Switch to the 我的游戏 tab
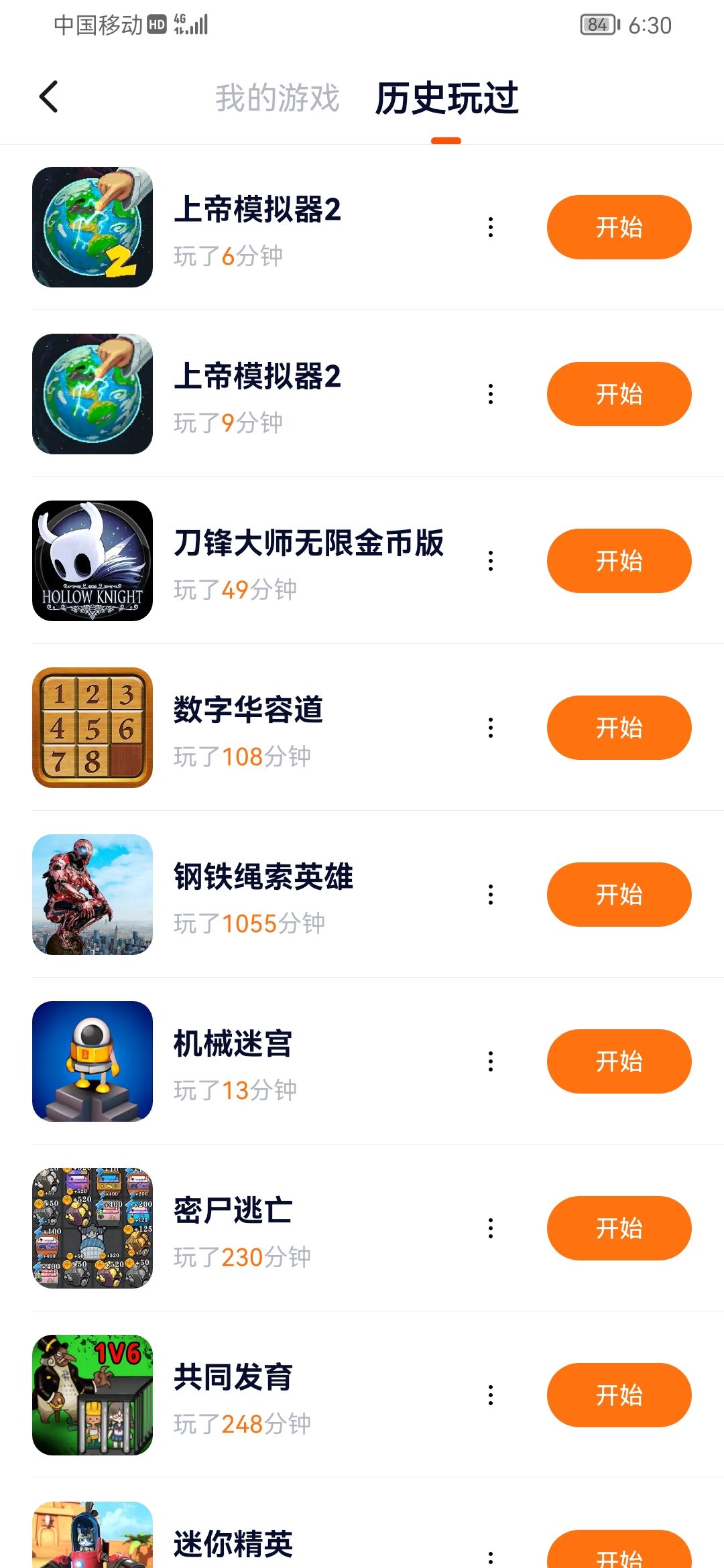The image size is (724, 1568). [x=277, y=98]
